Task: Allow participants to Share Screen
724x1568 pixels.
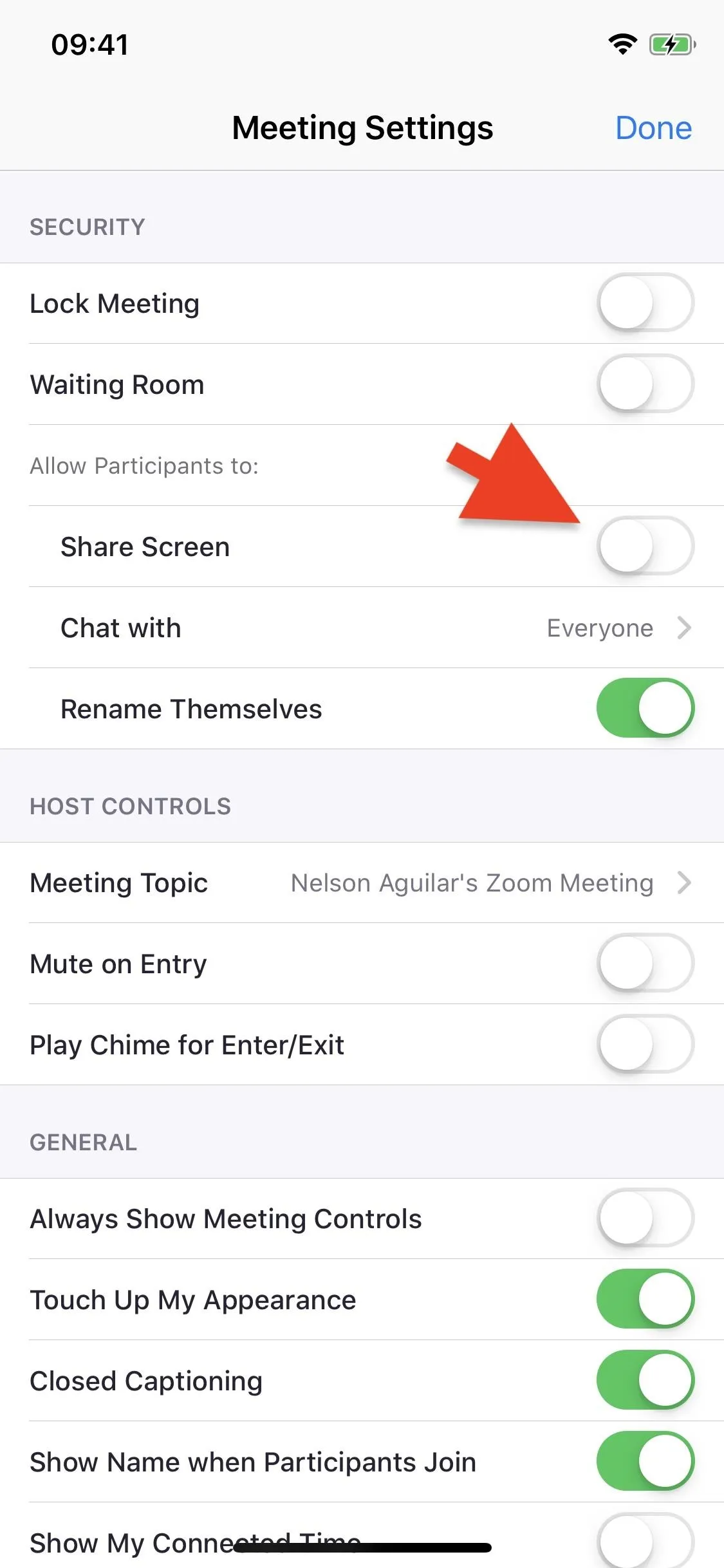Action: 645,546
